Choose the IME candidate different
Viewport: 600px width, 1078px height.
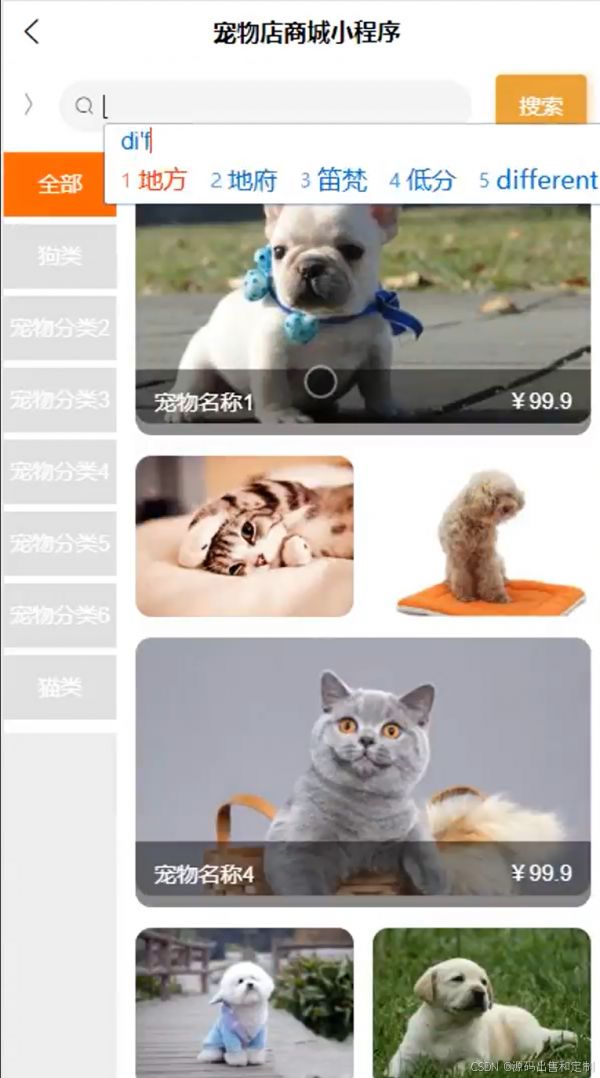pyautogui.click(x=538, y=180)
